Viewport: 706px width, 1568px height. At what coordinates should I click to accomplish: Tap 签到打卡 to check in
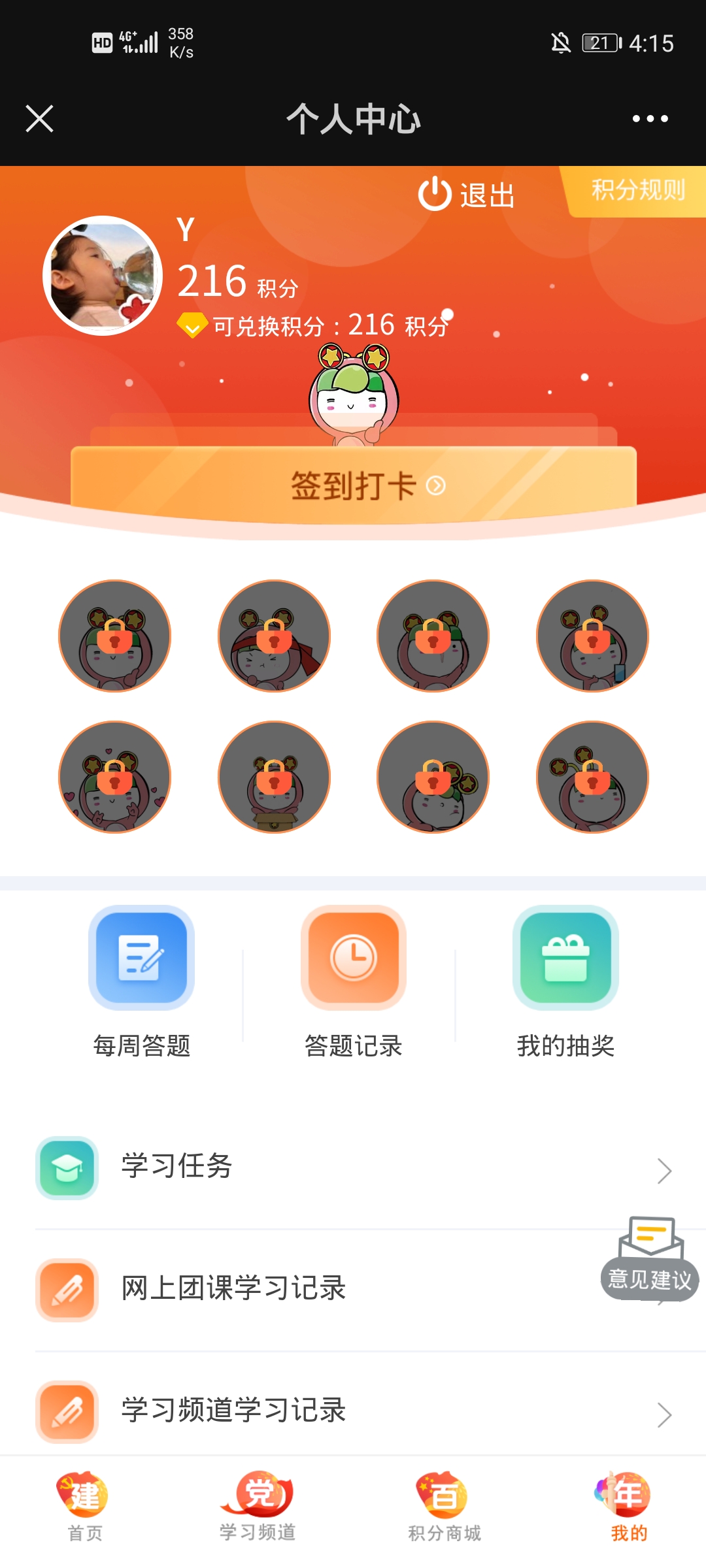click(x=354, y=485)
